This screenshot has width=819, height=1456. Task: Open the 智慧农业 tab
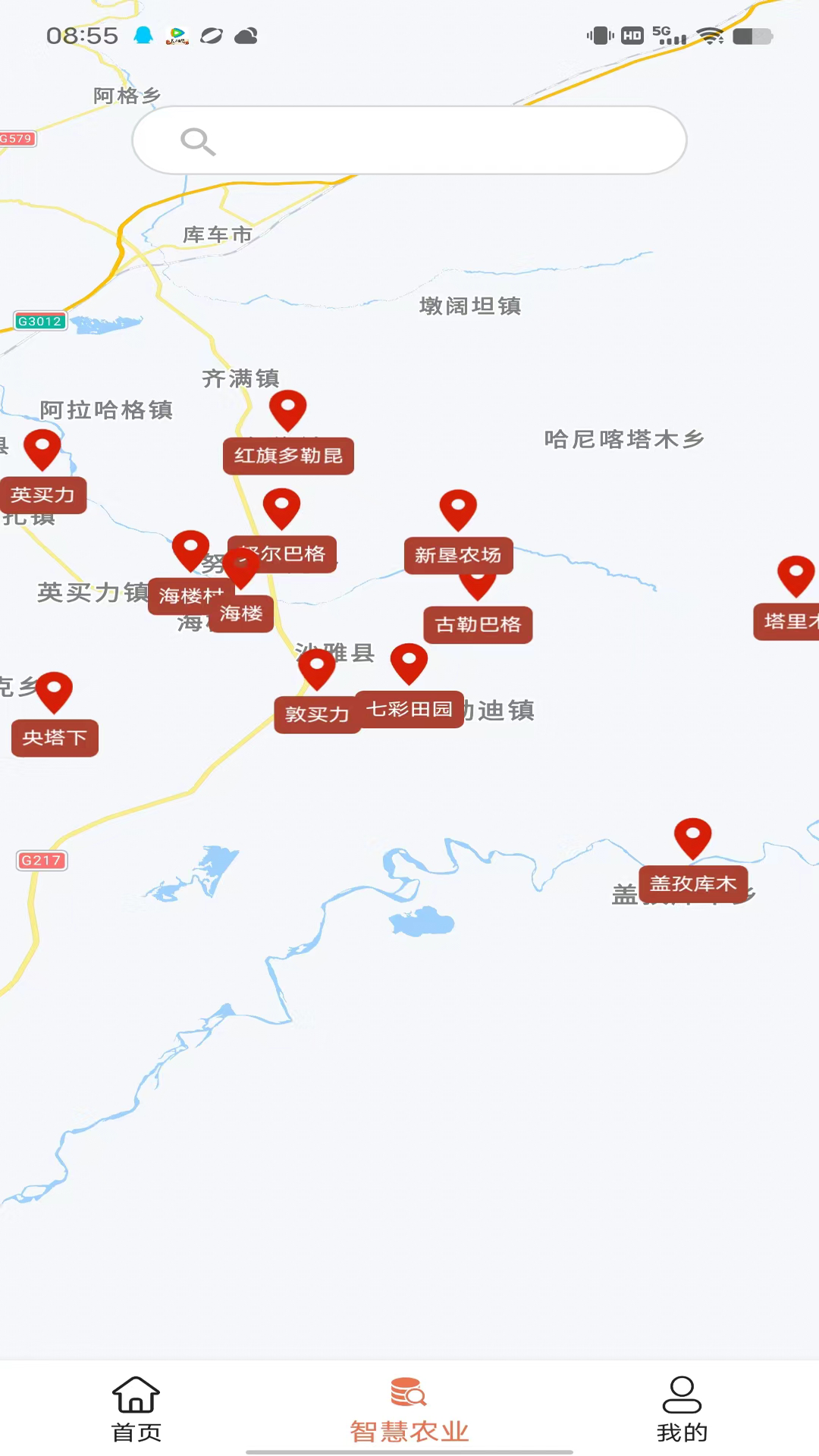(409, 1409)
